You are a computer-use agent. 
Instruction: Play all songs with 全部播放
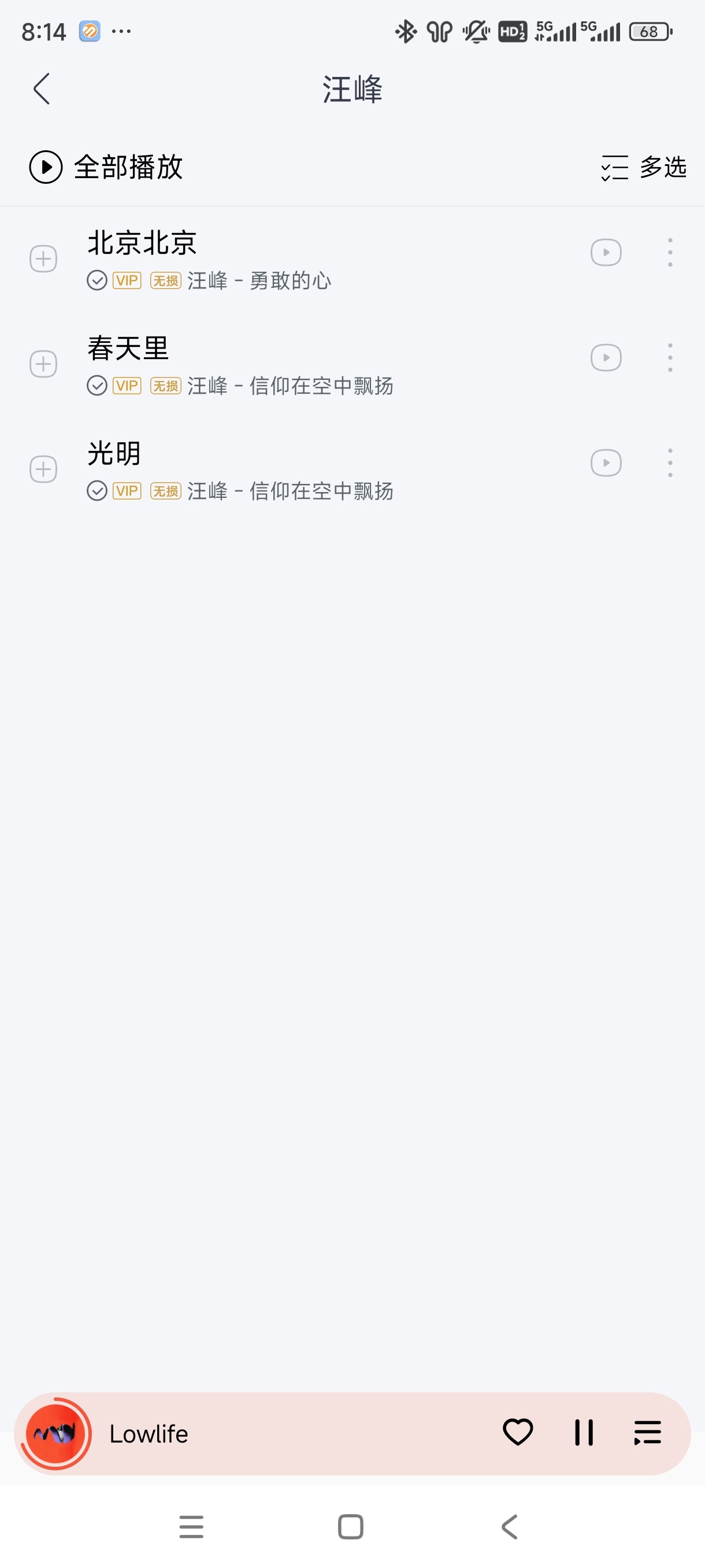point(106,167)
